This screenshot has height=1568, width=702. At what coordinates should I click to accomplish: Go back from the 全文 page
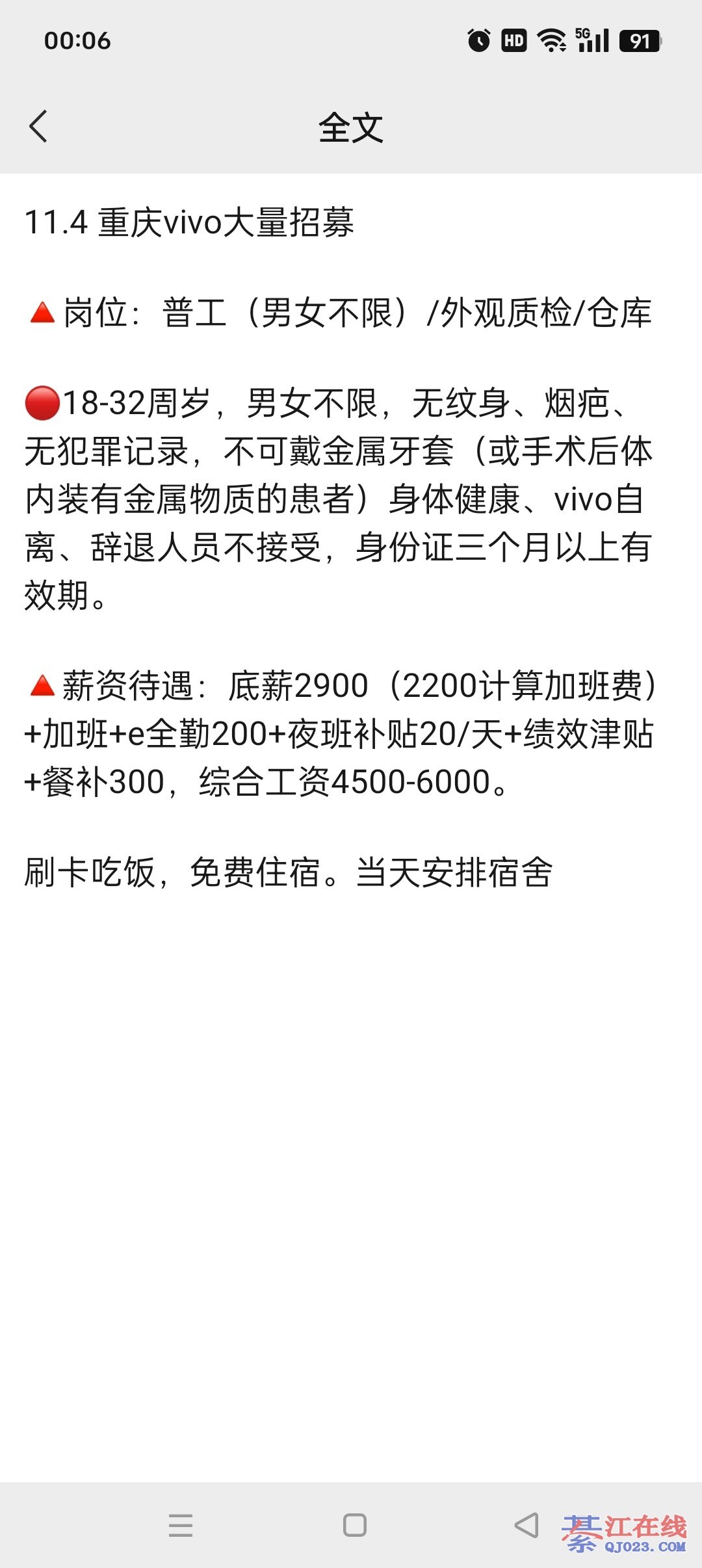[x=39, y=126]
